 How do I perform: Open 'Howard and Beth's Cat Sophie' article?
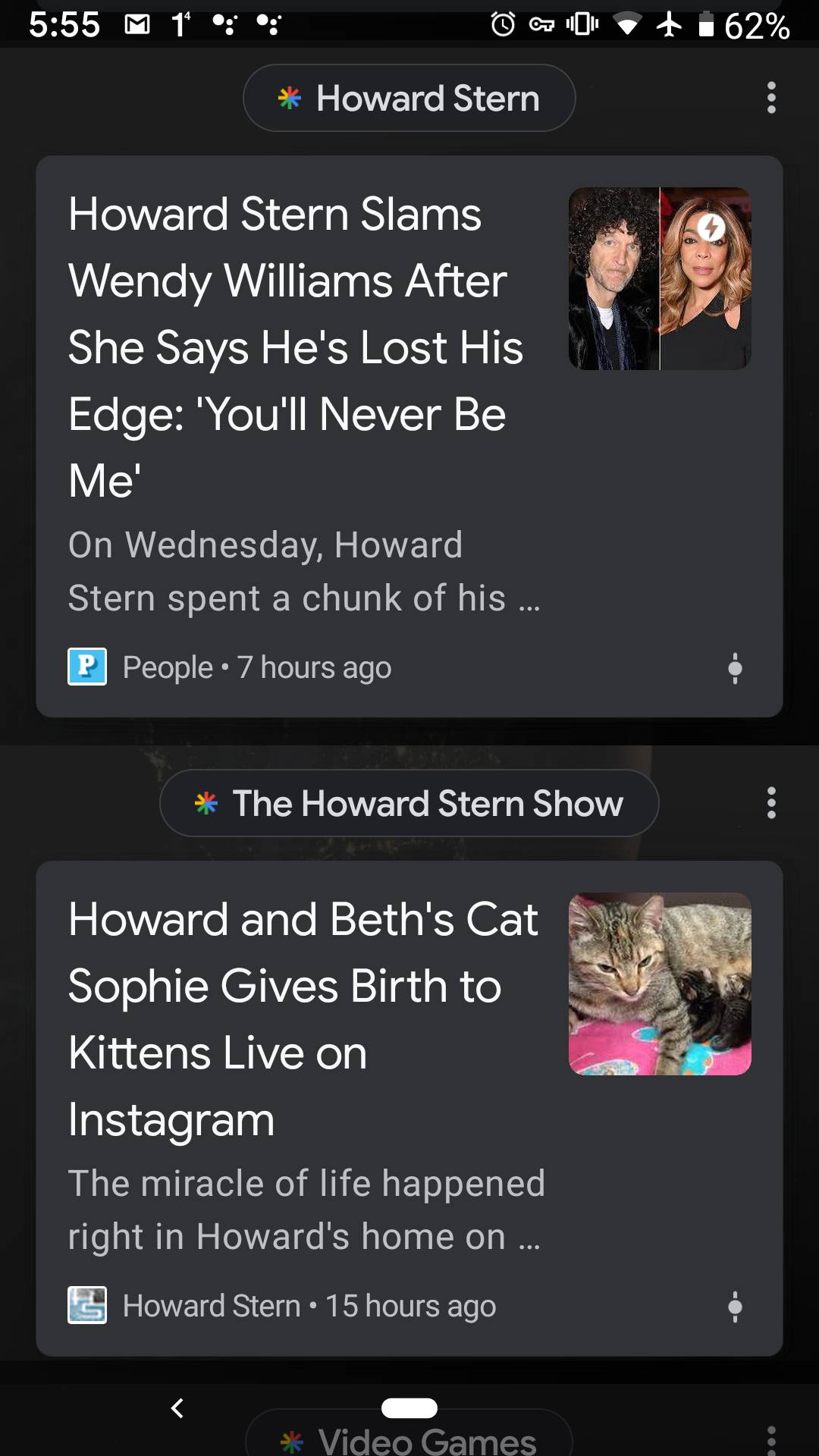pyautogui.click(x=303, y=1020)
